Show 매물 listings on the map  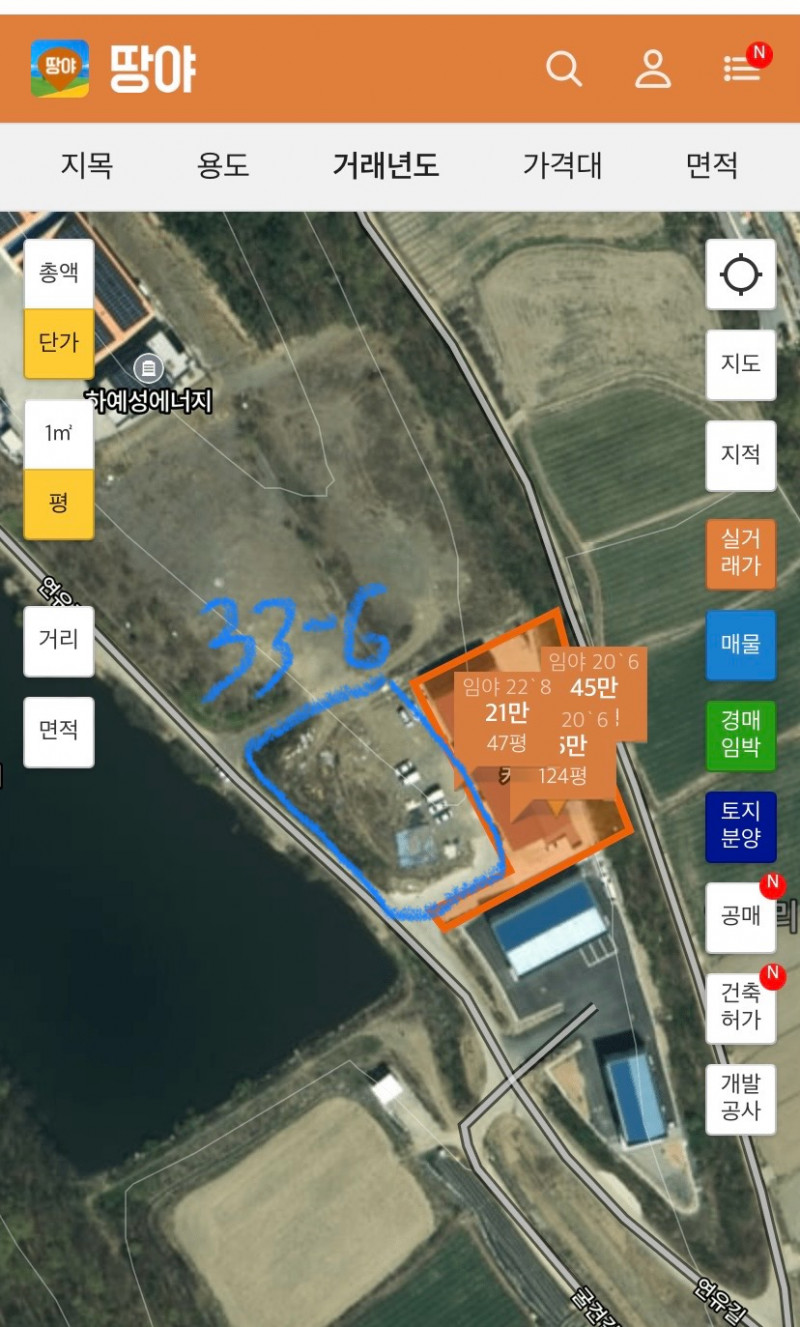[x=741, y=645]
